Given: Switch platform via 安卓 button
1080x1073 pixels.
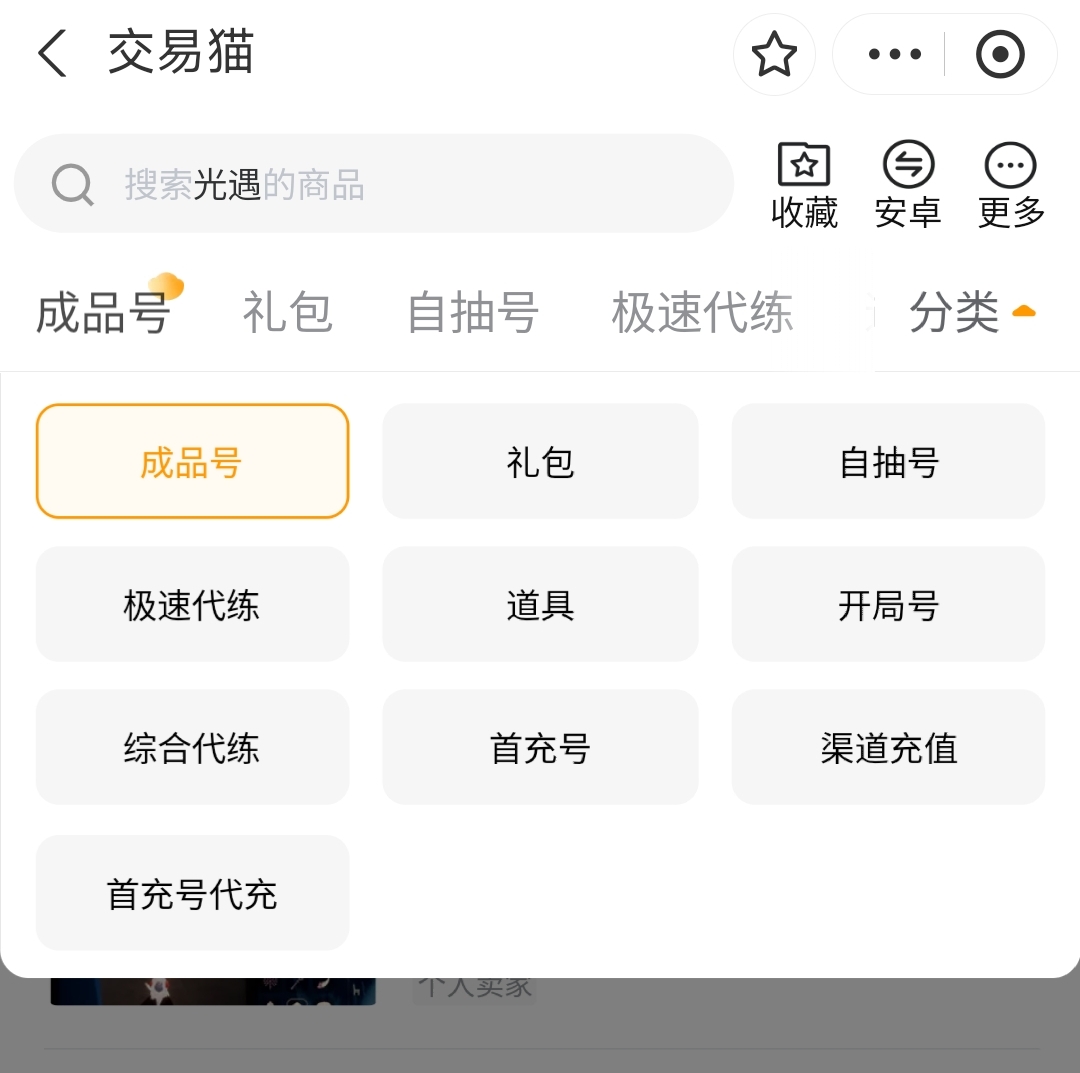Looking at the screenshot, I should tap(908, 186).
